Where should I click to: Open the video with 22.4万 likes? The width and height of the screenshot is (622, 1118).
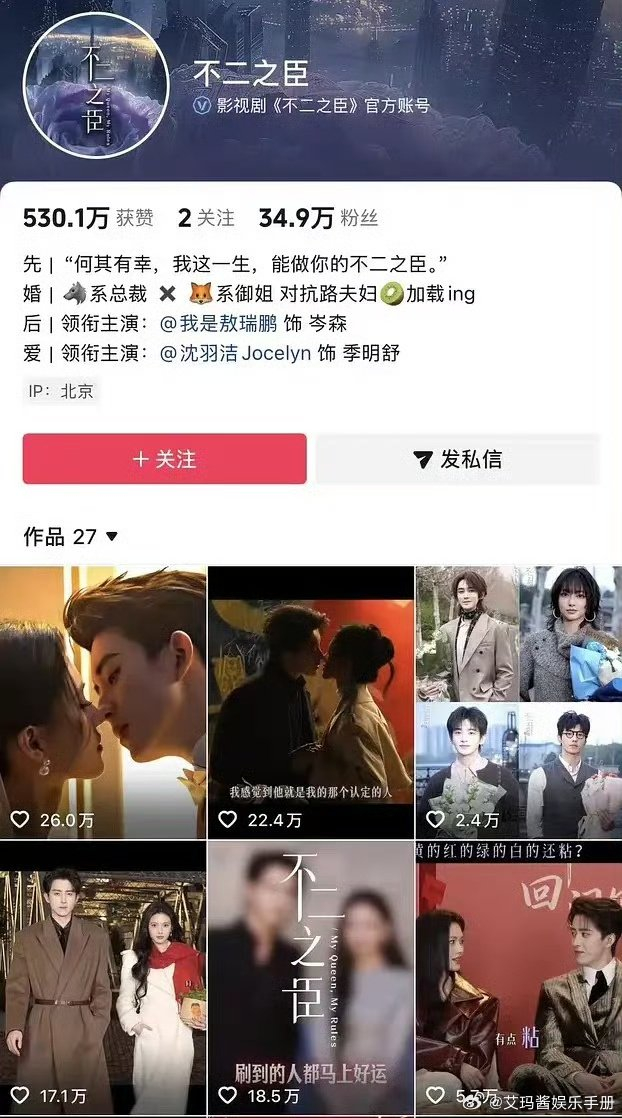pyautogui.click(x=310, y=702)
